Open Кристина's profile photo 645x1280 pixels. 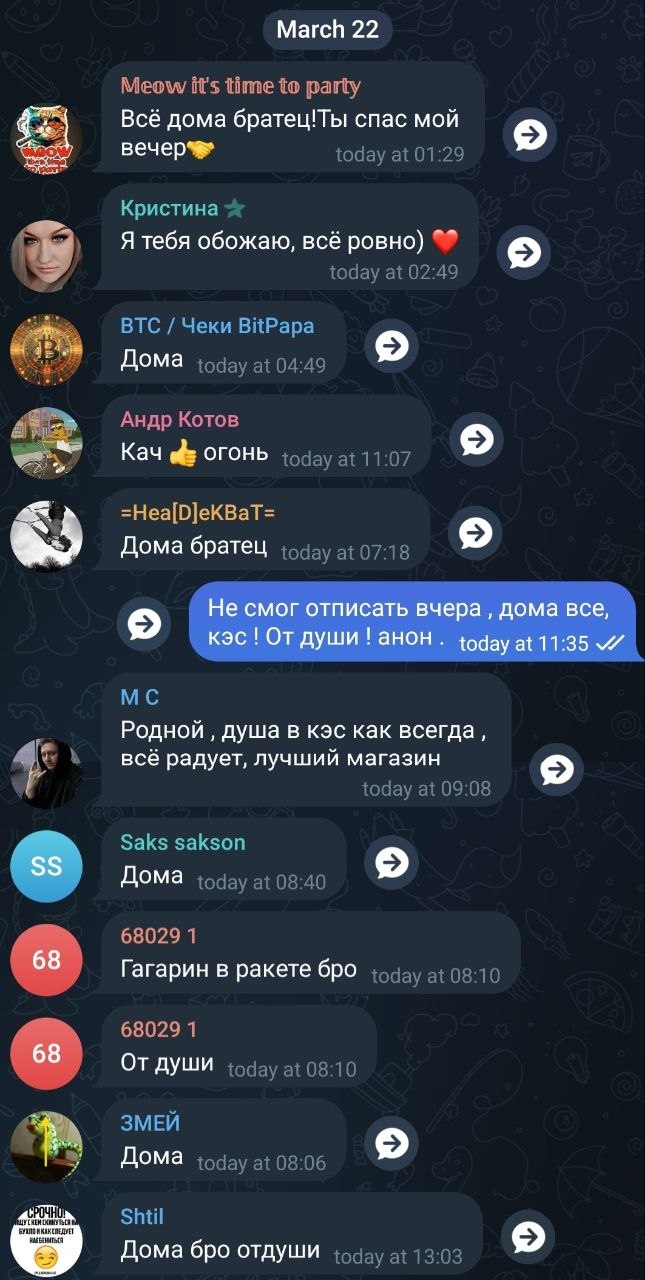coord(46,253)
